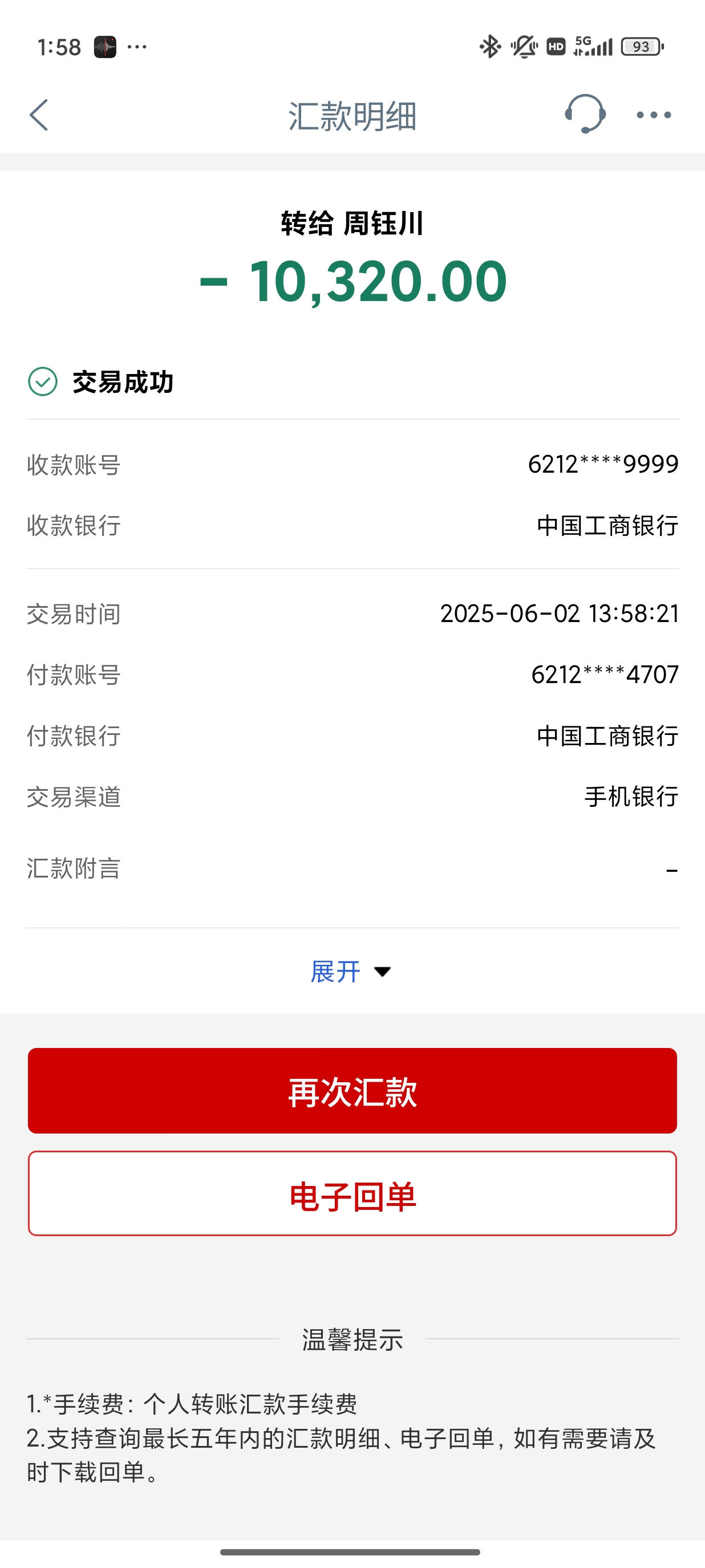The width and height of the screenshot is (705, 1568).
Task: Open the customer service headset icon
Action: [x=585, y=114]
